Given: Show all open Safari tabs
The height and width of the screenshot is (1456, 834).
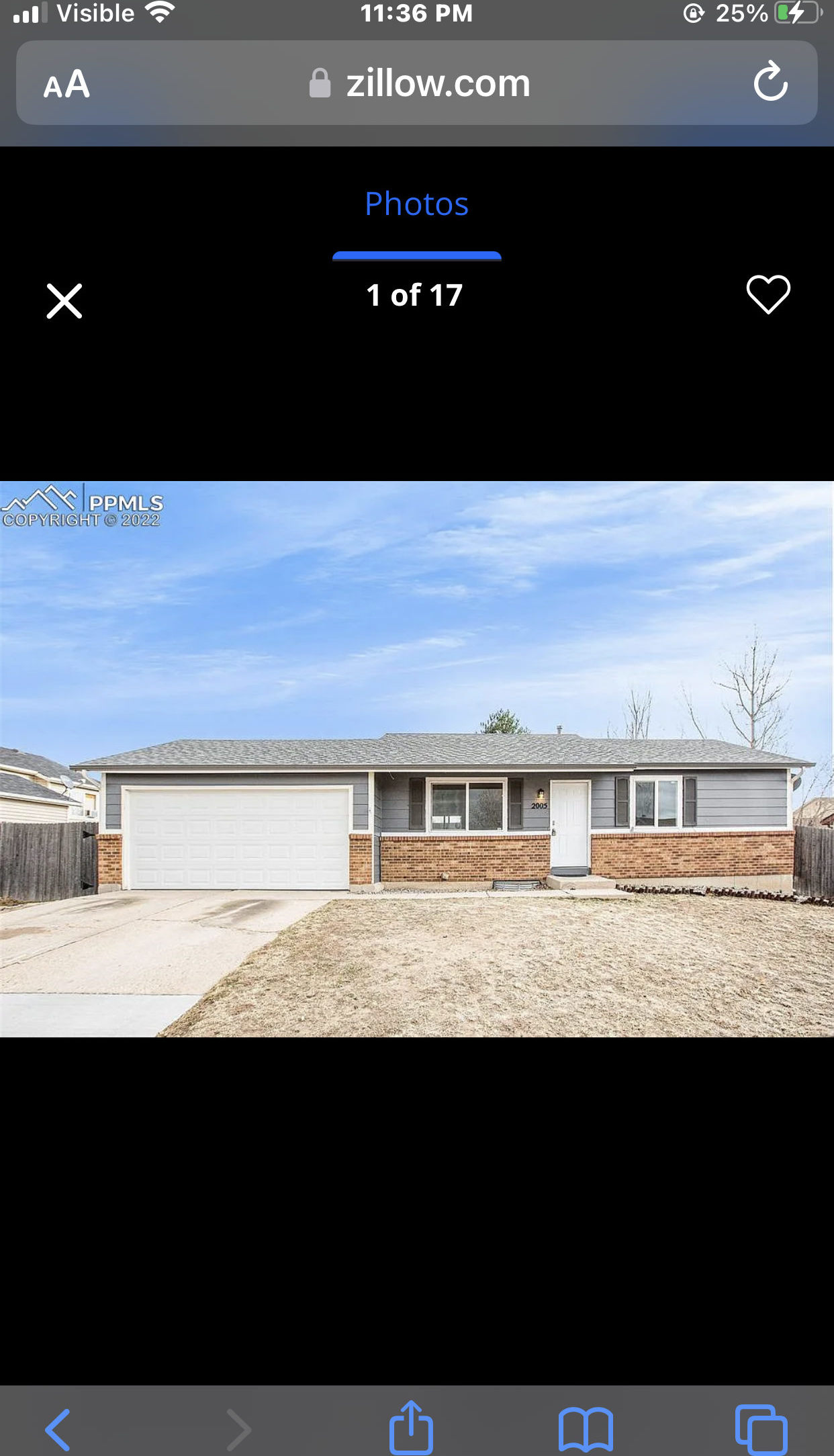Looking at the screenshot, I should click(x=761, y=1428).
